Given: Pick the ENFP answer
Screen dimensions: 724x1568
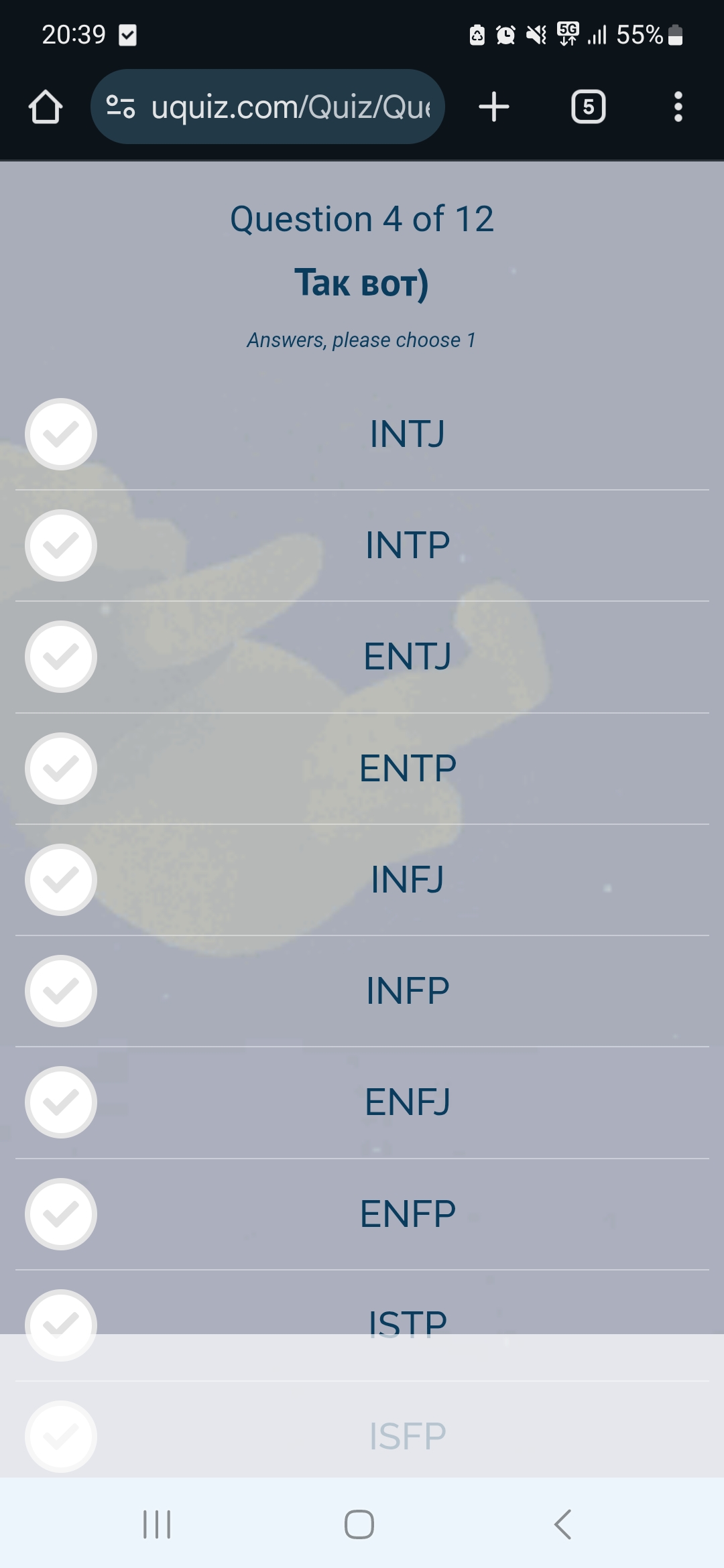Looking at the screenshot, I should tap(362, 1214).
